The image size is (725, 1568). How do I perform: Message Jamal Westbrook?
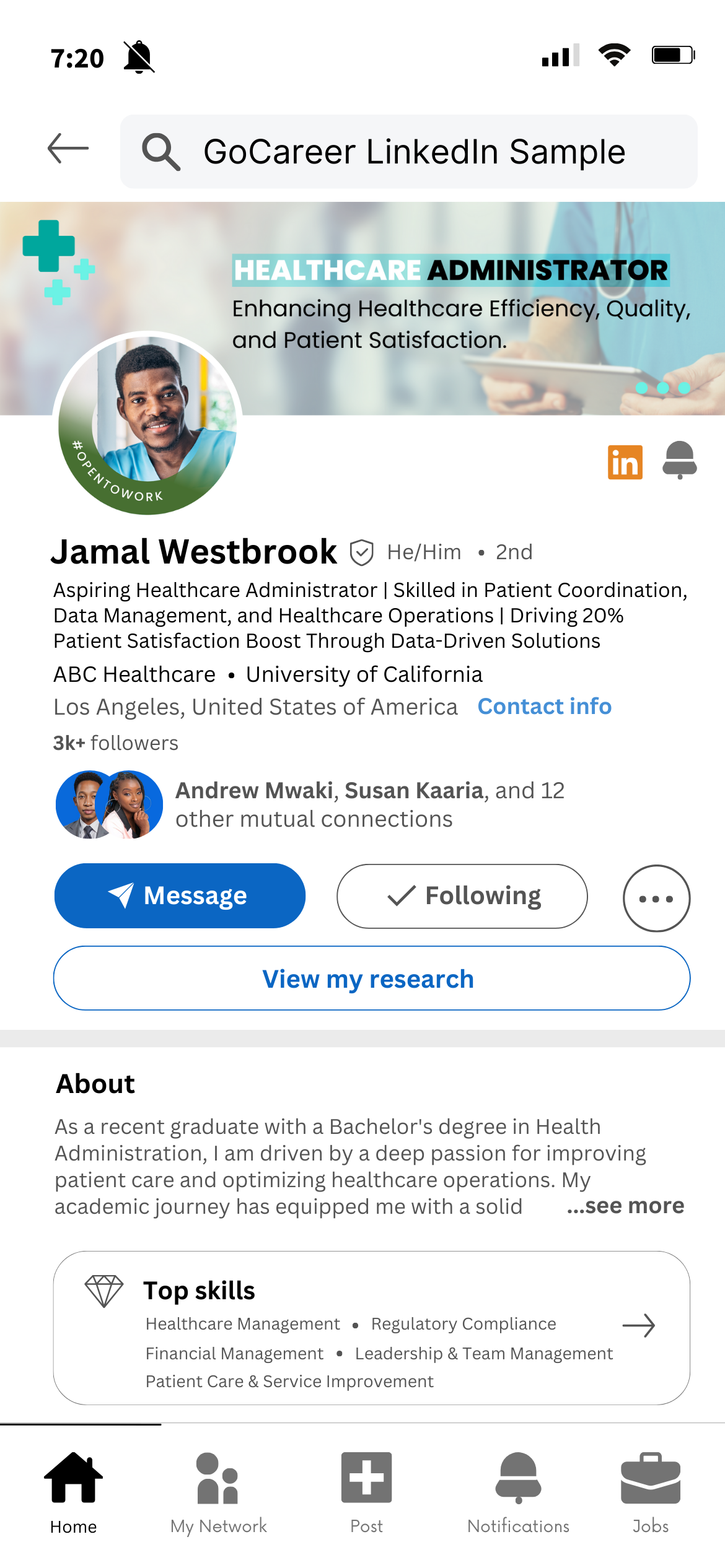point(180,895)
